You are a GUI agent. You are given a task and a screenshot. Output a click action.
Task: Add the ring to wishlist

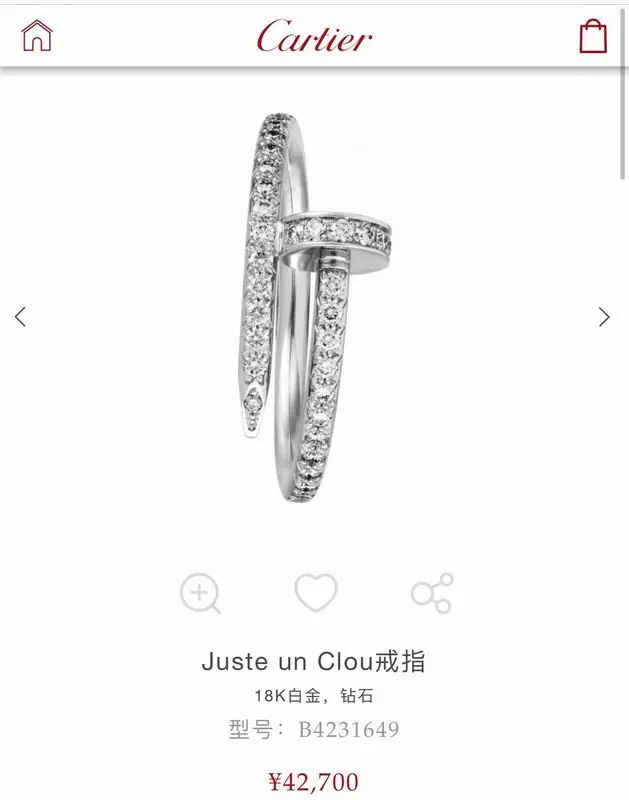click(315, 592)
